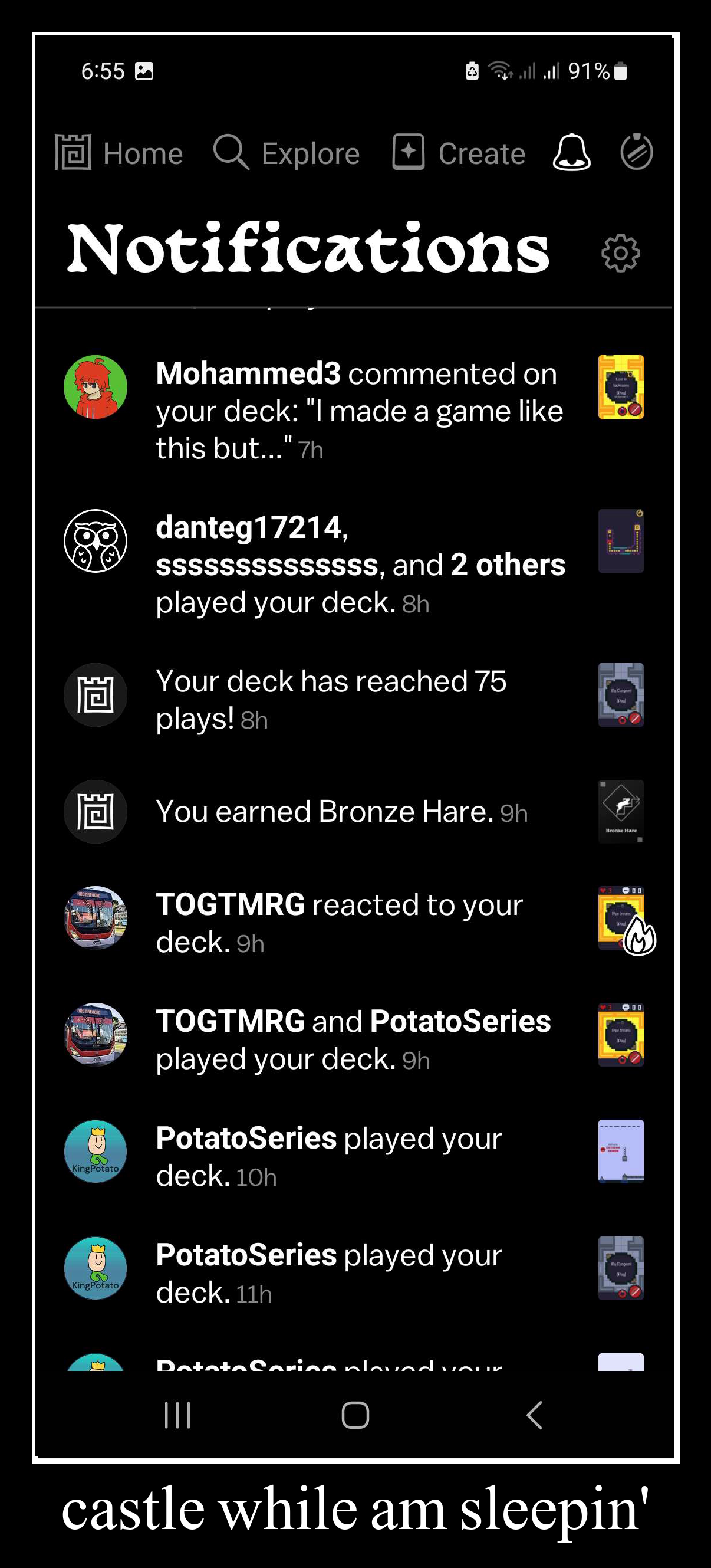Tap the system back button
Image resolution: width=711 pixels, height=1568 pixels.
point(534,1415)
